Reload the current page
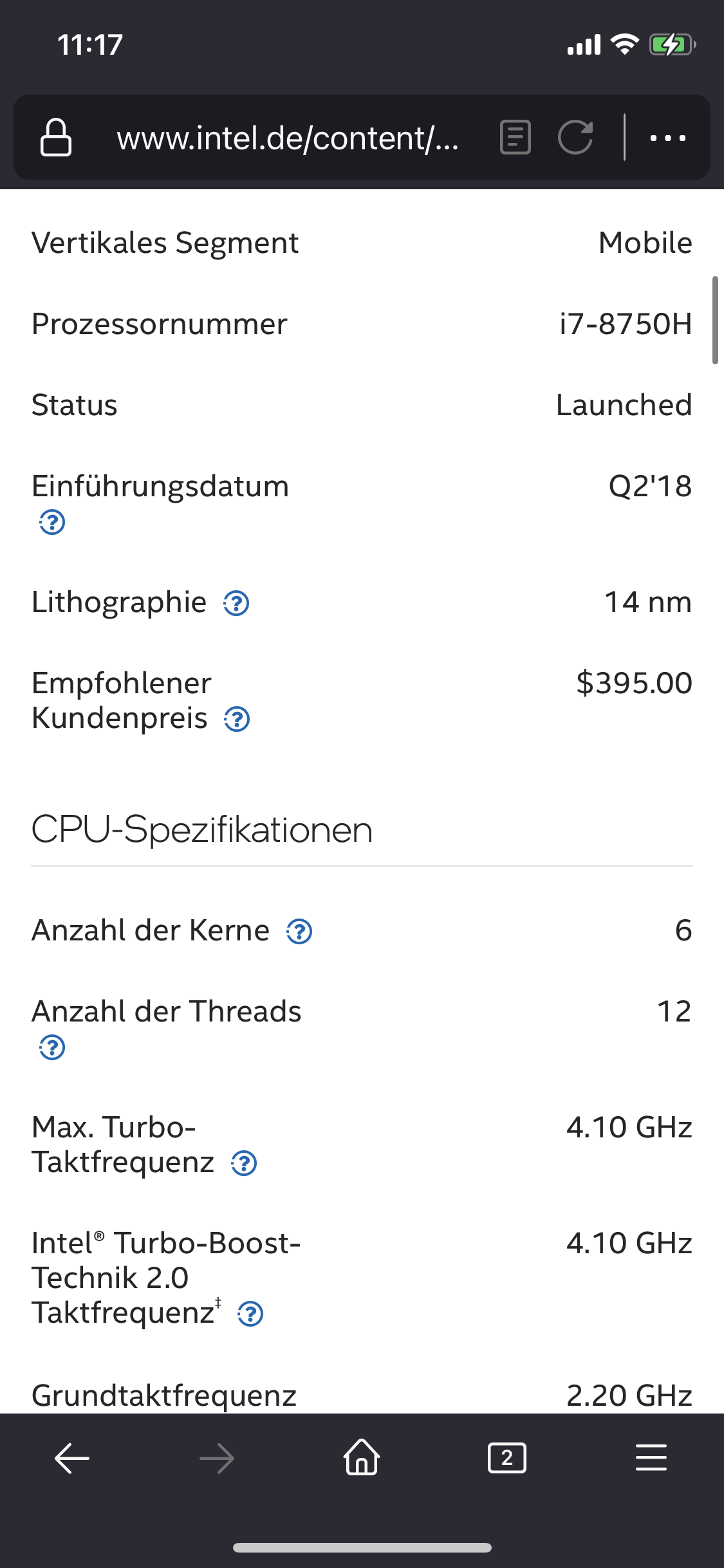This screenshot has height=1568, width=724. [575, 137]
